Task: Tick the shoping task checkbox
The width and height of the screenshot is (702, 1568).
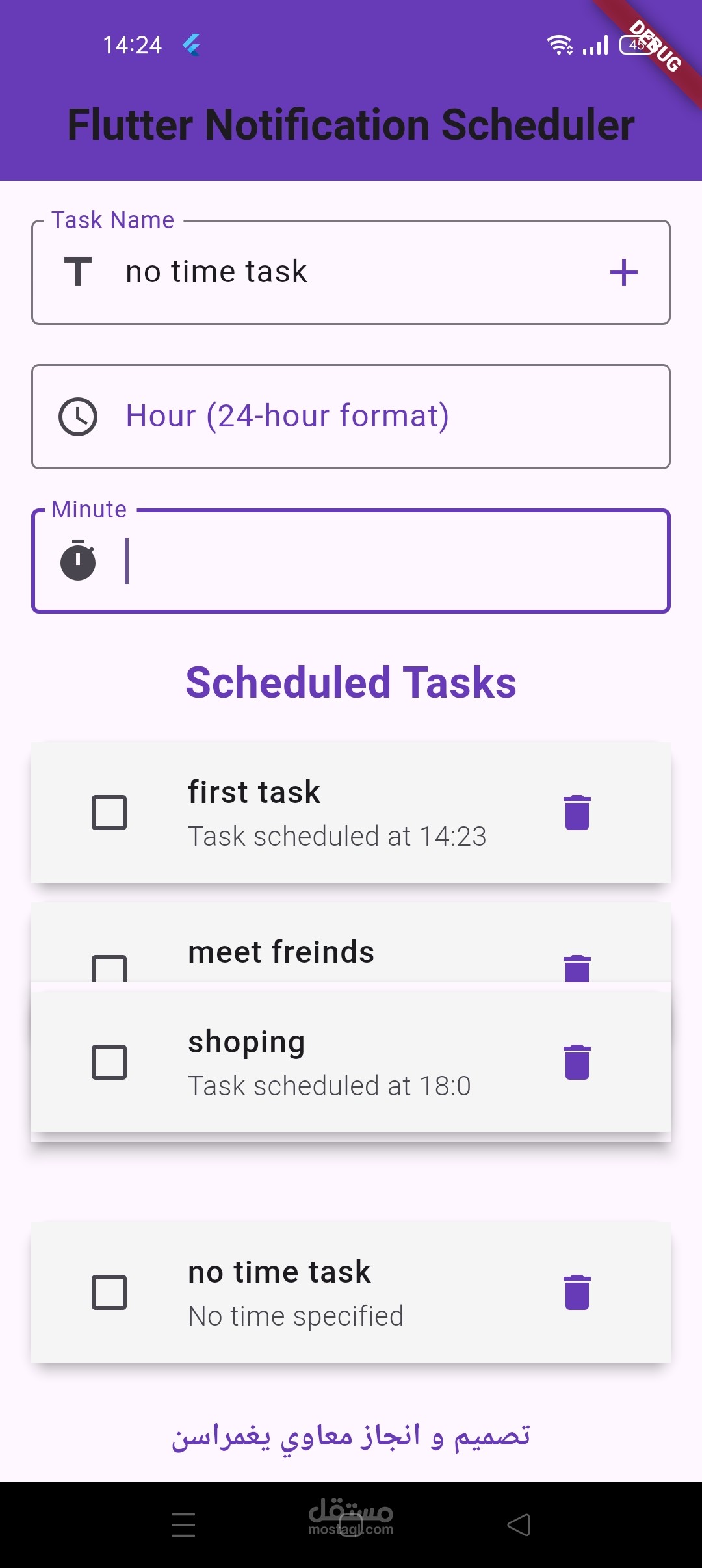Action: tap(109, 1062)
